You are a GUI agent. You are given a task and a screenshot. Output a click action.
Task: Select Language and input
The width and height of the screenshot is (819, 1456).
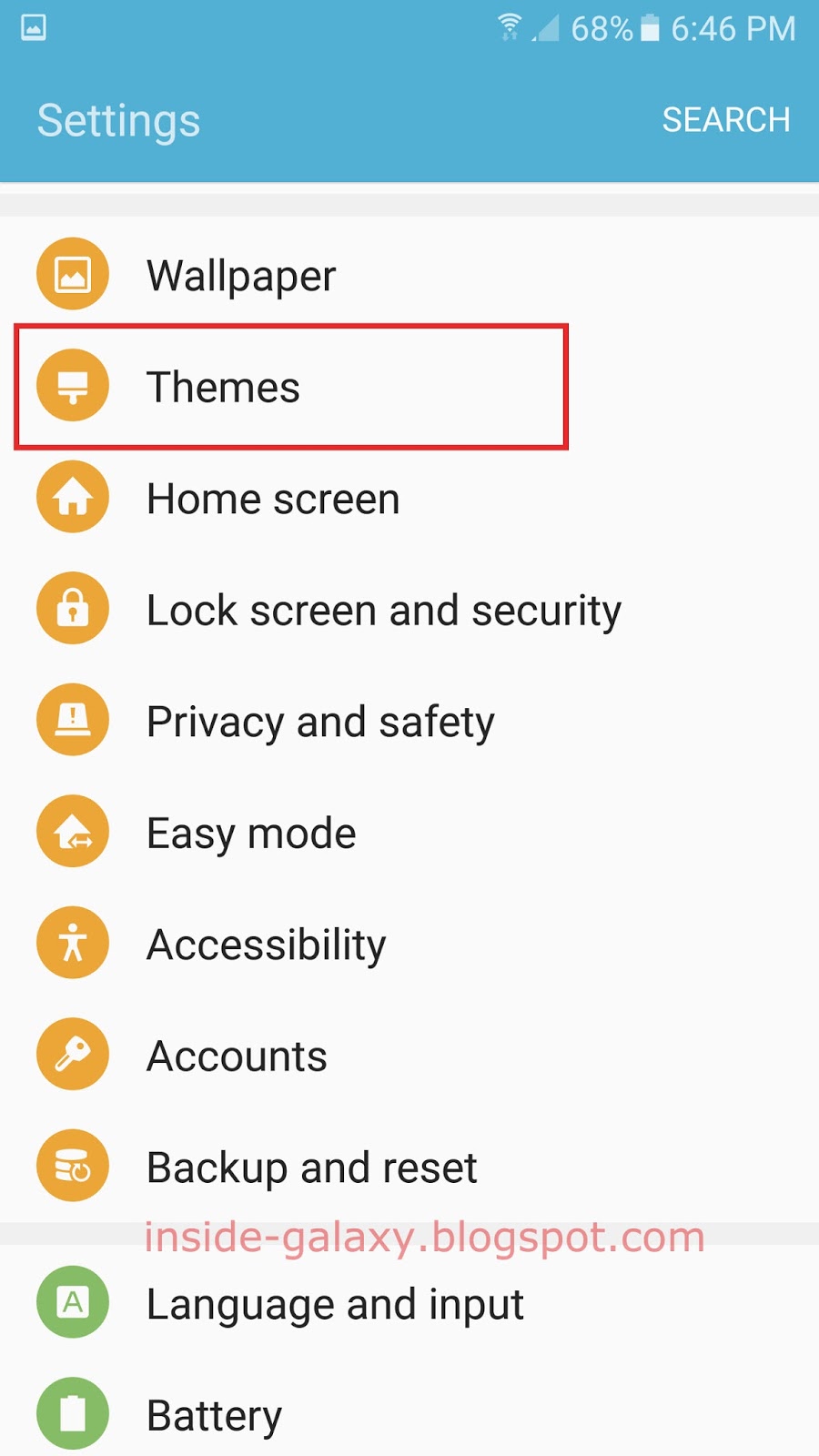[x=409, y=1302]
